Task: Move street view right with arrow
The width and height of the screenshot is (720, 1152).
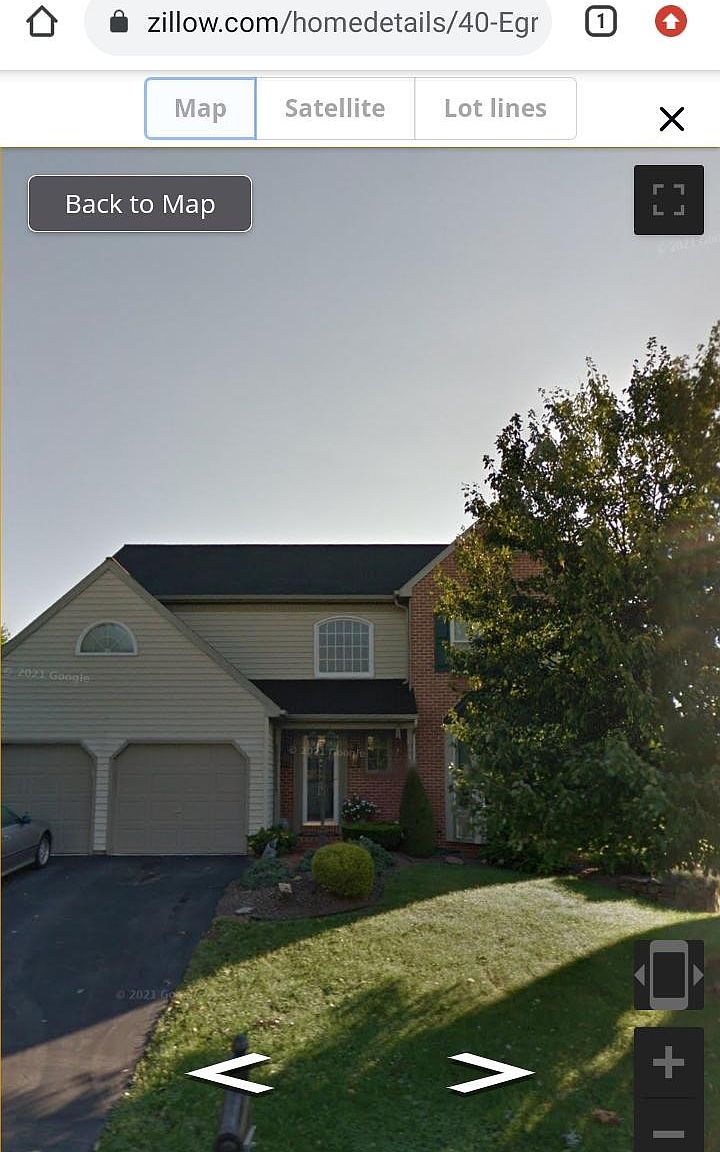Action: click(489, 1074)
